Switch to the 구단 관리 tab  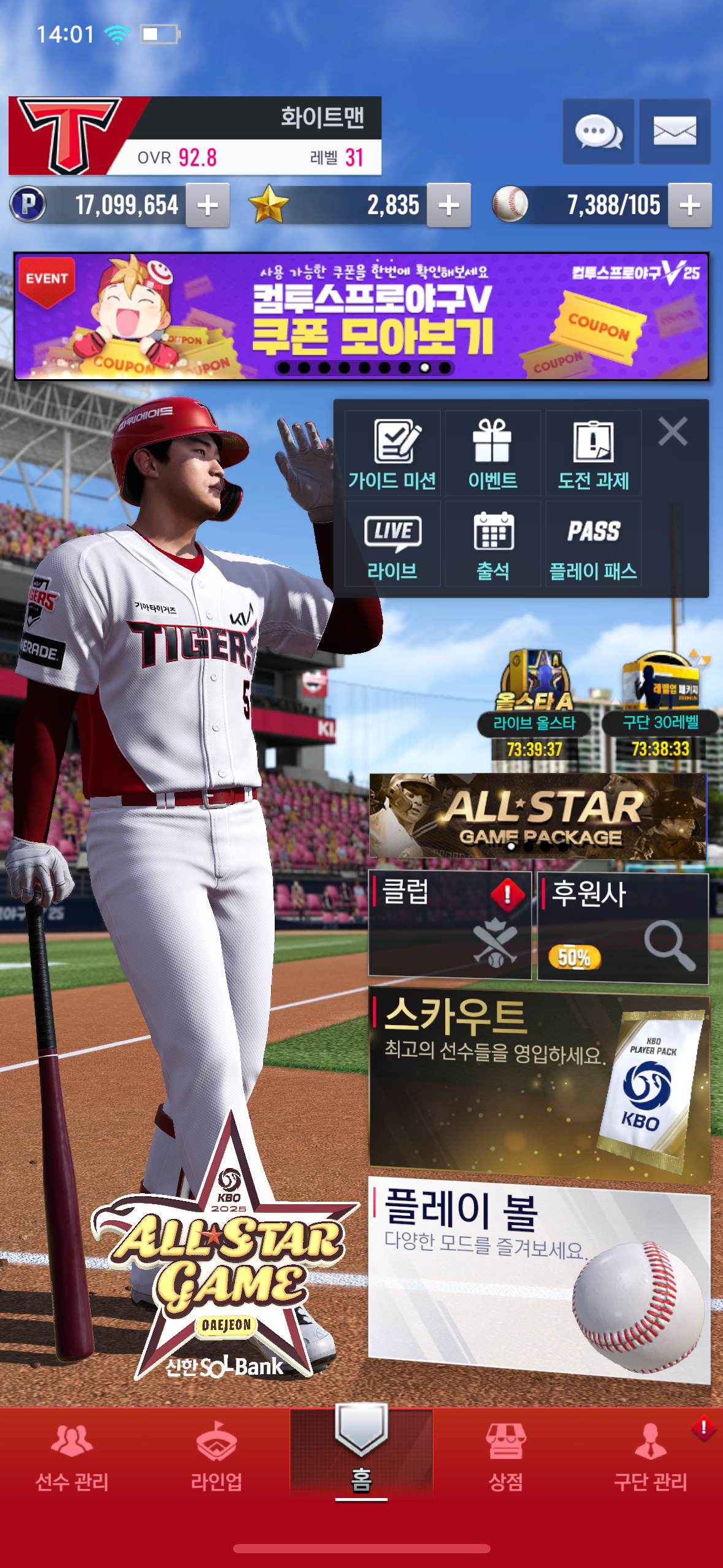click(650, 1458)
